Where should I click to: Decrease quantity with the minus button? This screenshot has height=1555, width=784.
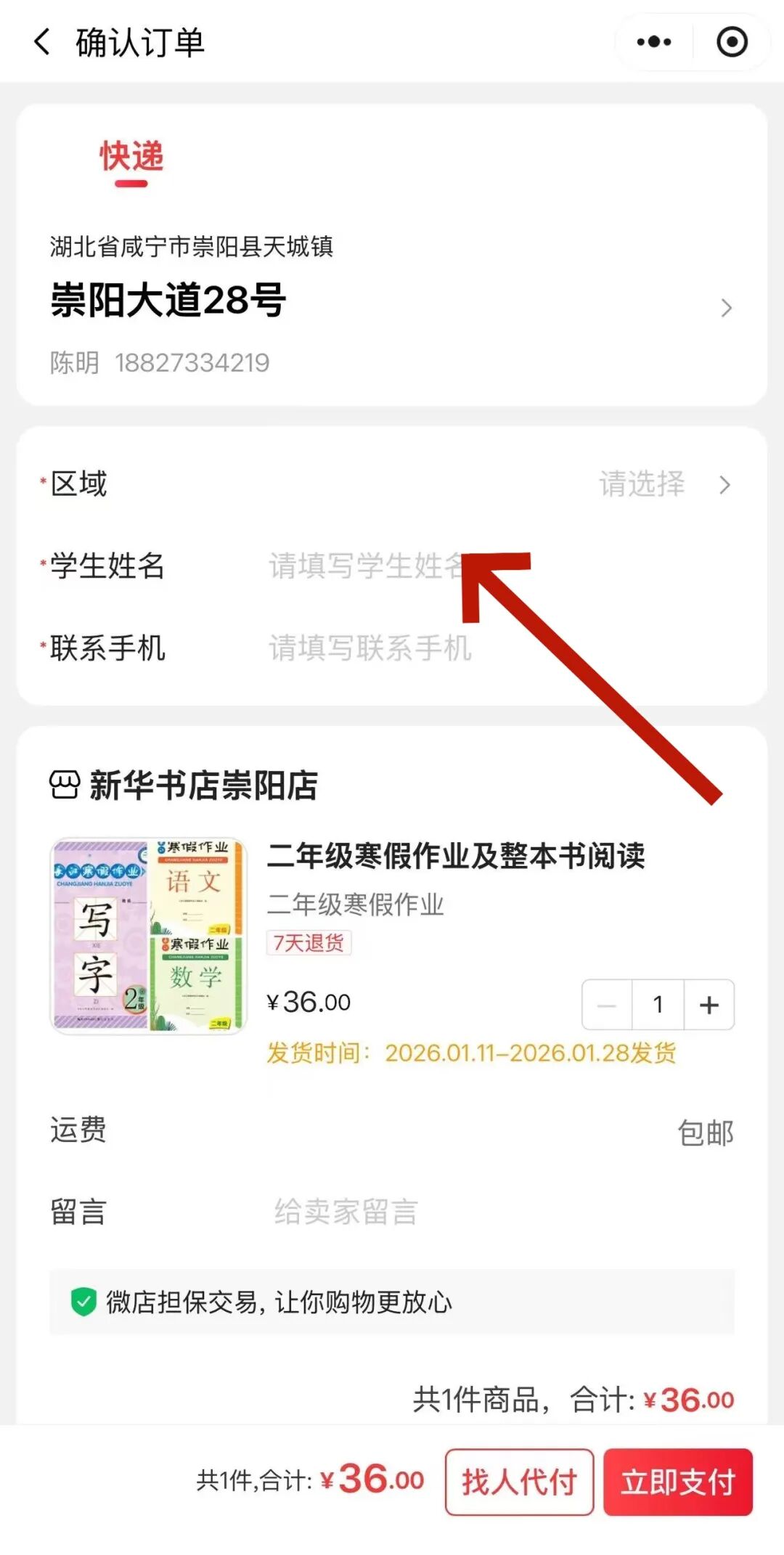tap(607, 1005)
